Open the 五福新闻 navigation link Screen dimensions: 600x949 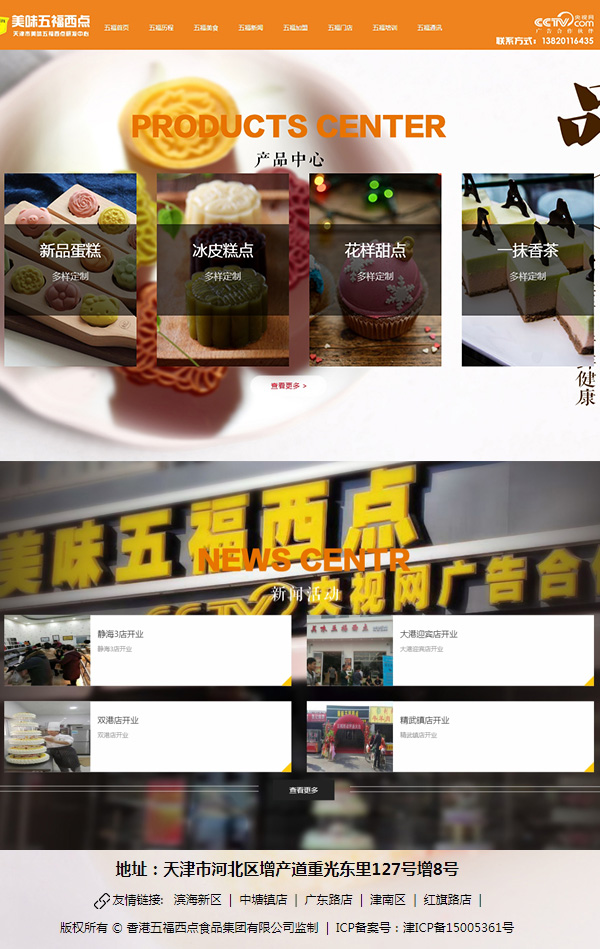click(251, 28)
